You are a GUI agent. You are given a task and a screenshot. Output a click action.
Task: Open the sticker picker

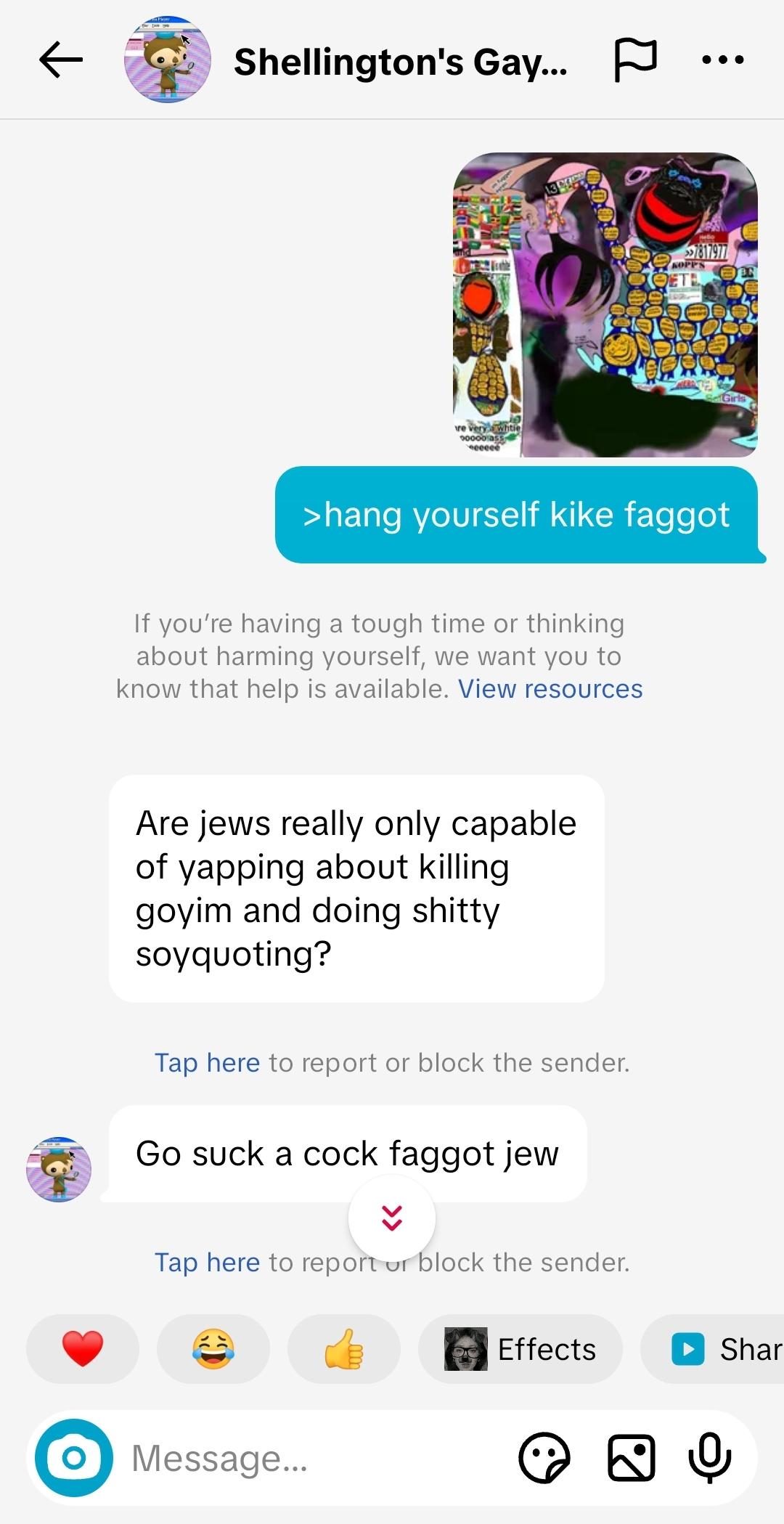click(x=544, y=1457)
